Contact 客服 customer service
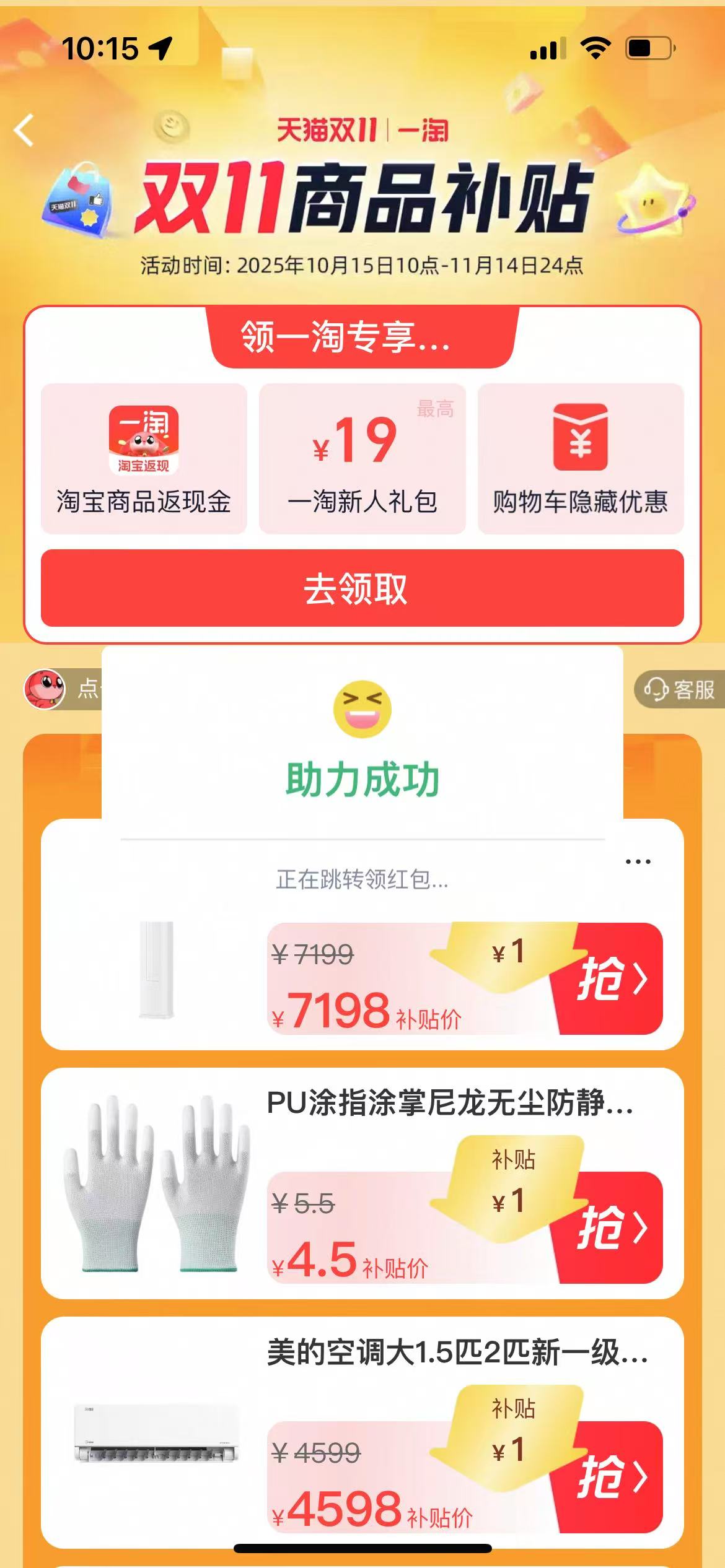This screenshot has height=1568, width=725. pyautogui.click(x=679, y=689)
